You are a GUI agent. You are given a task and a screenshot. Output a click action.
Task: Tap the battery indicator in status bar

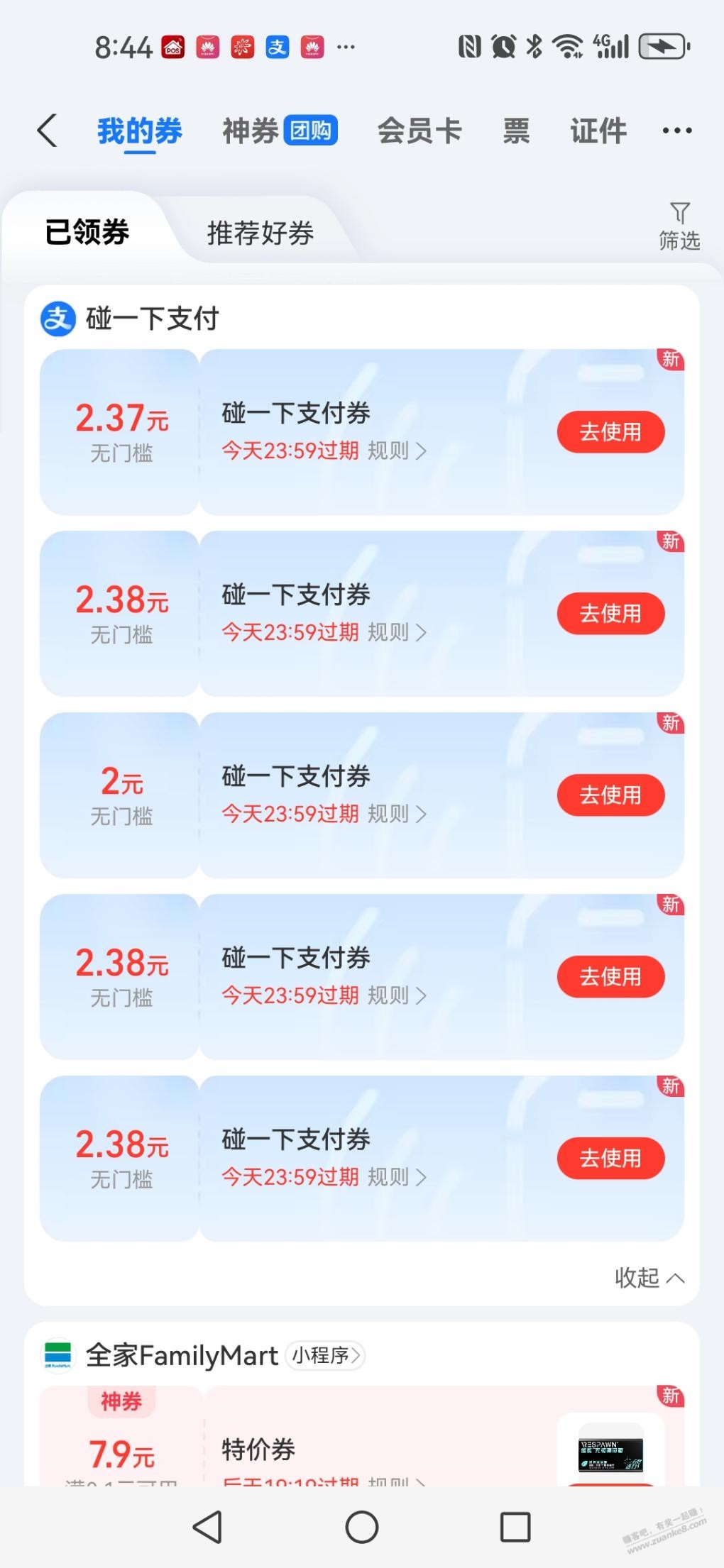coord(663,45)
